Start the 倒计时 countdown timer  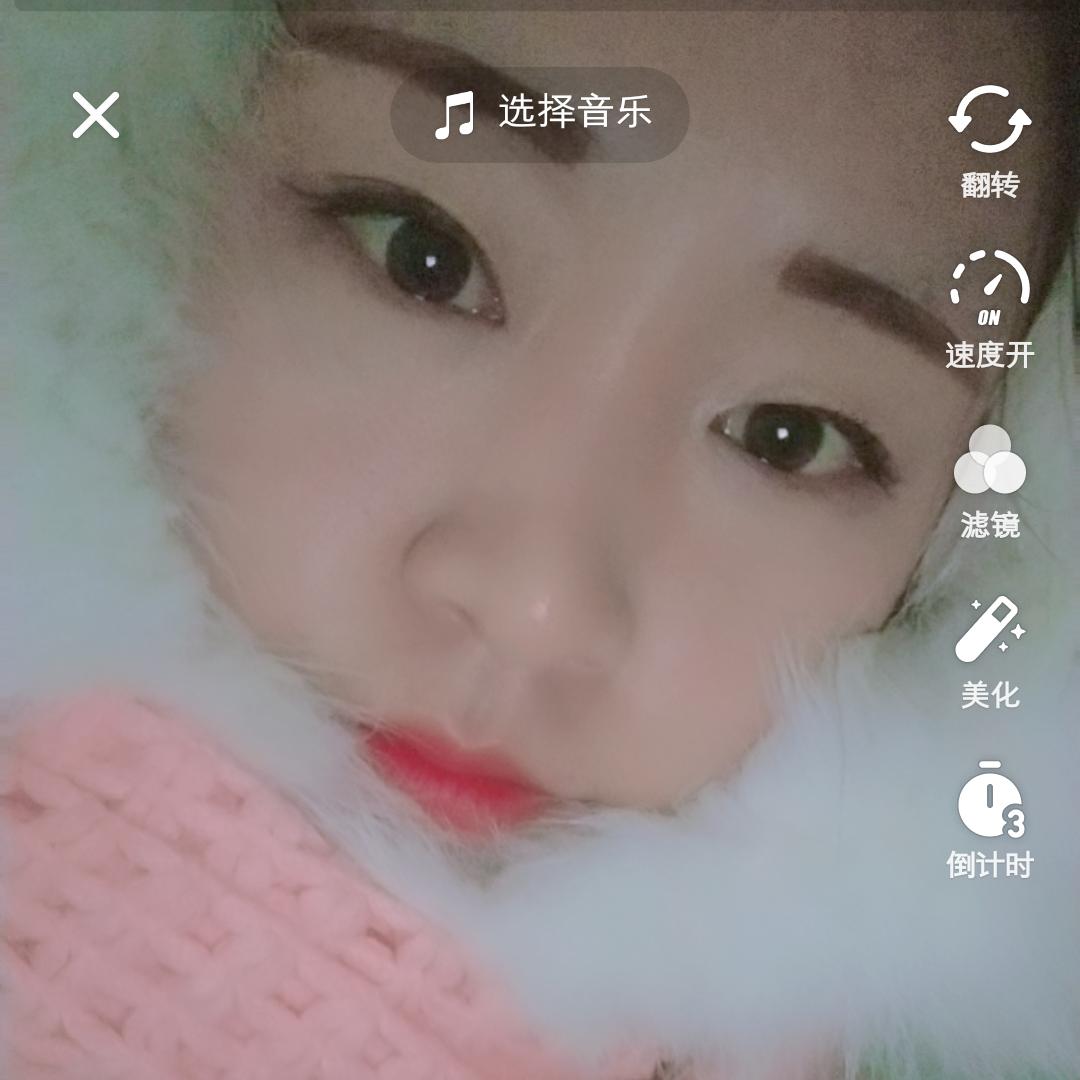pyautogui.click(x=989, y=818)
